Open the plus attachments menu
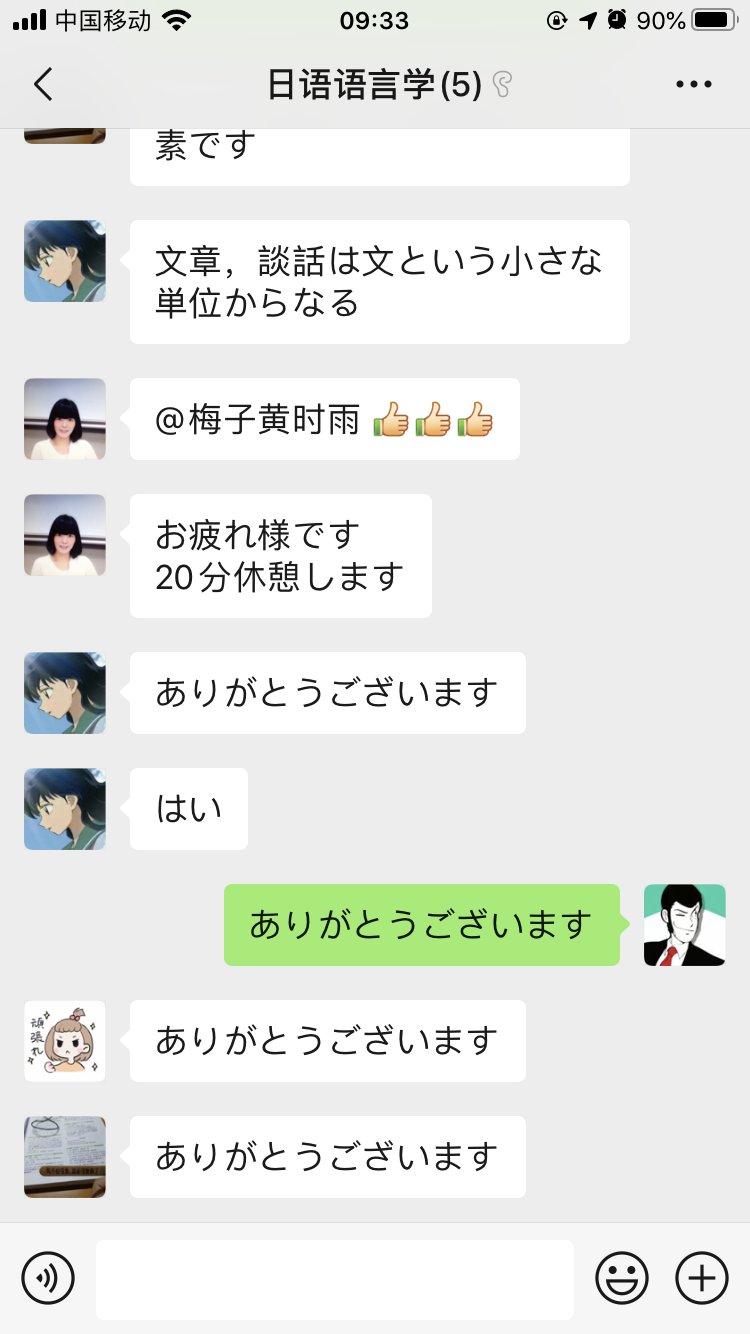This screenshot has height=1334, width=750. click(702, 1278)
